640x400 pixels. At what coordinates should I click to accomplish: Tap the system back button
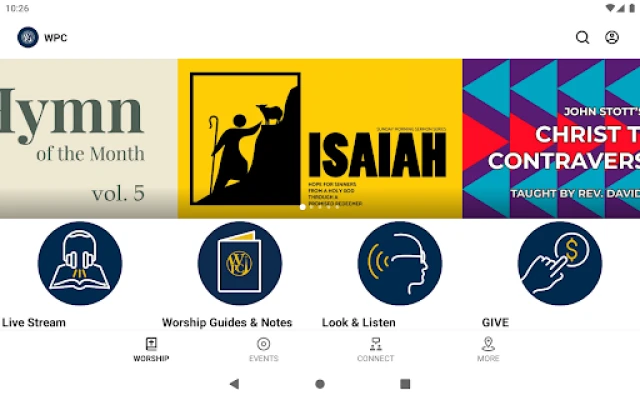234,384
